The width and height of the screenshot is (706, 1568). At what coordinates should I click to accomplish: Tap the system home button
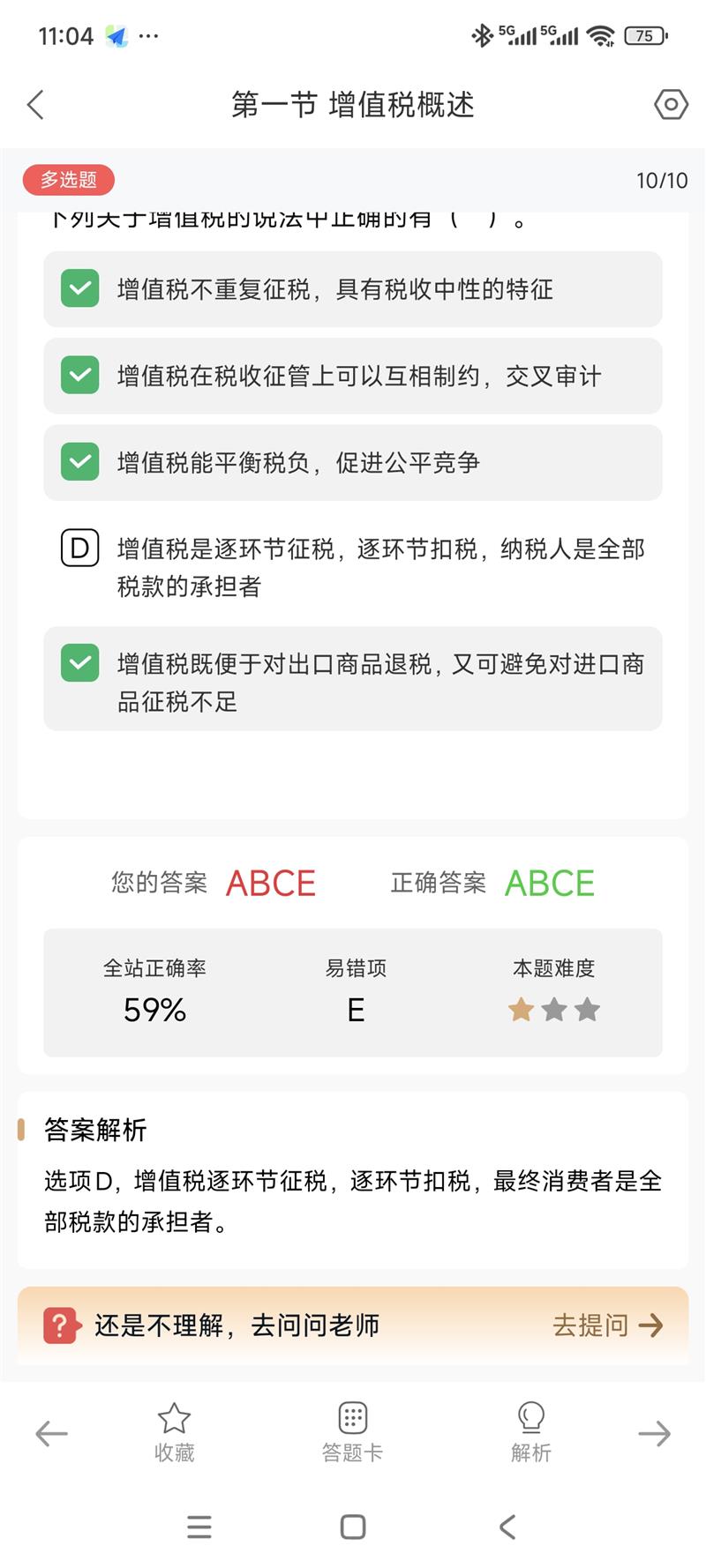[x=352, y=1527]
